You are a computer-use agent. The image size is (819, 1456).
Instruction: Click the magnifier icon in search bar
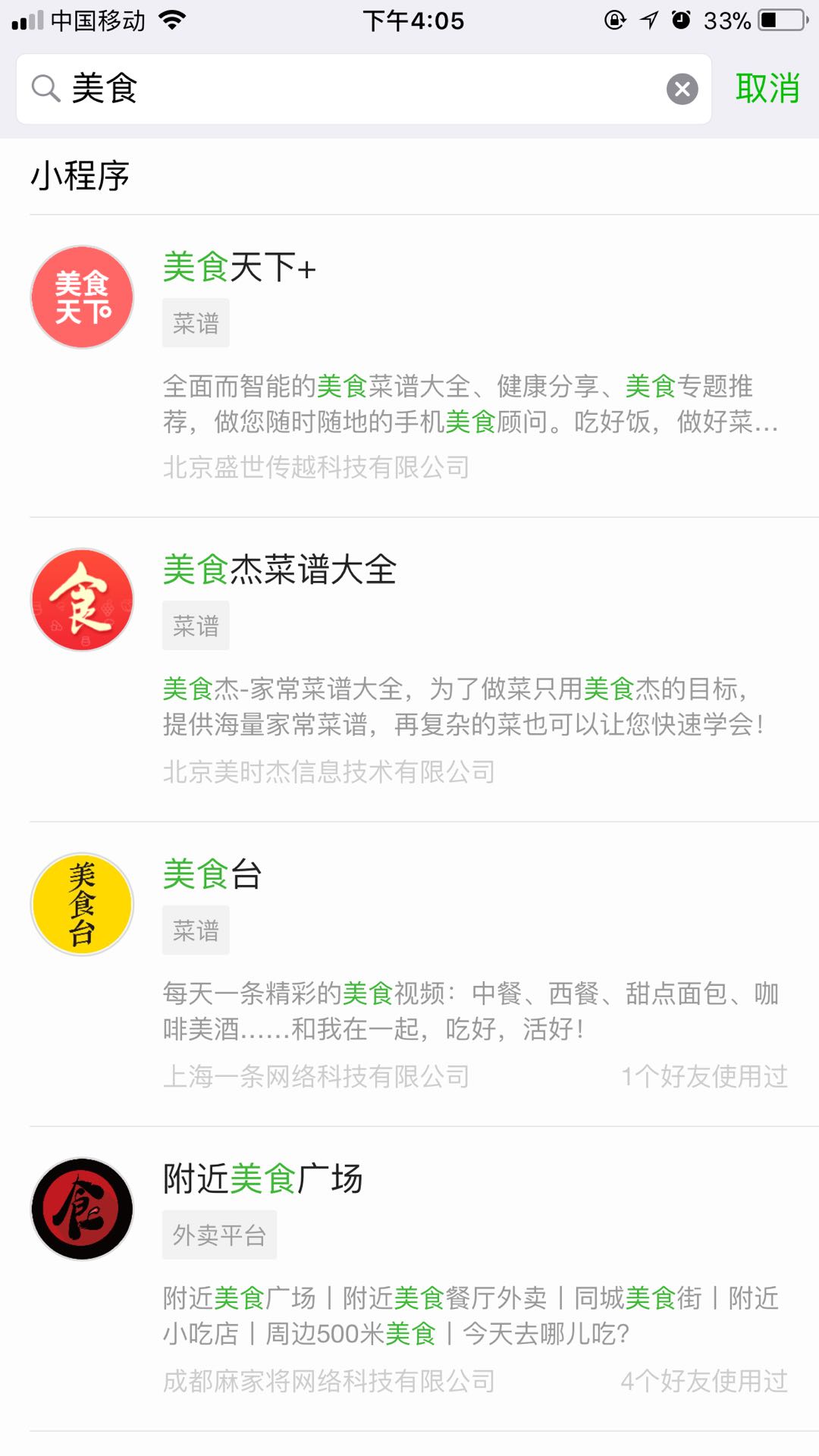47,89
